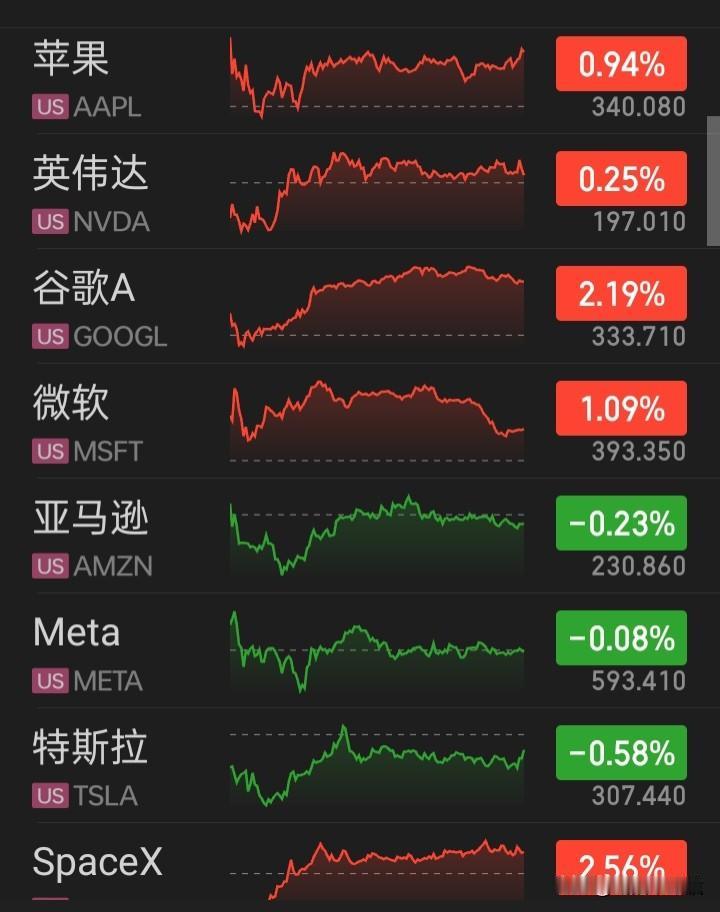Open the 谷歌A GOOGL stock row
The image size is (720, 912).
(x=360, y=306)
